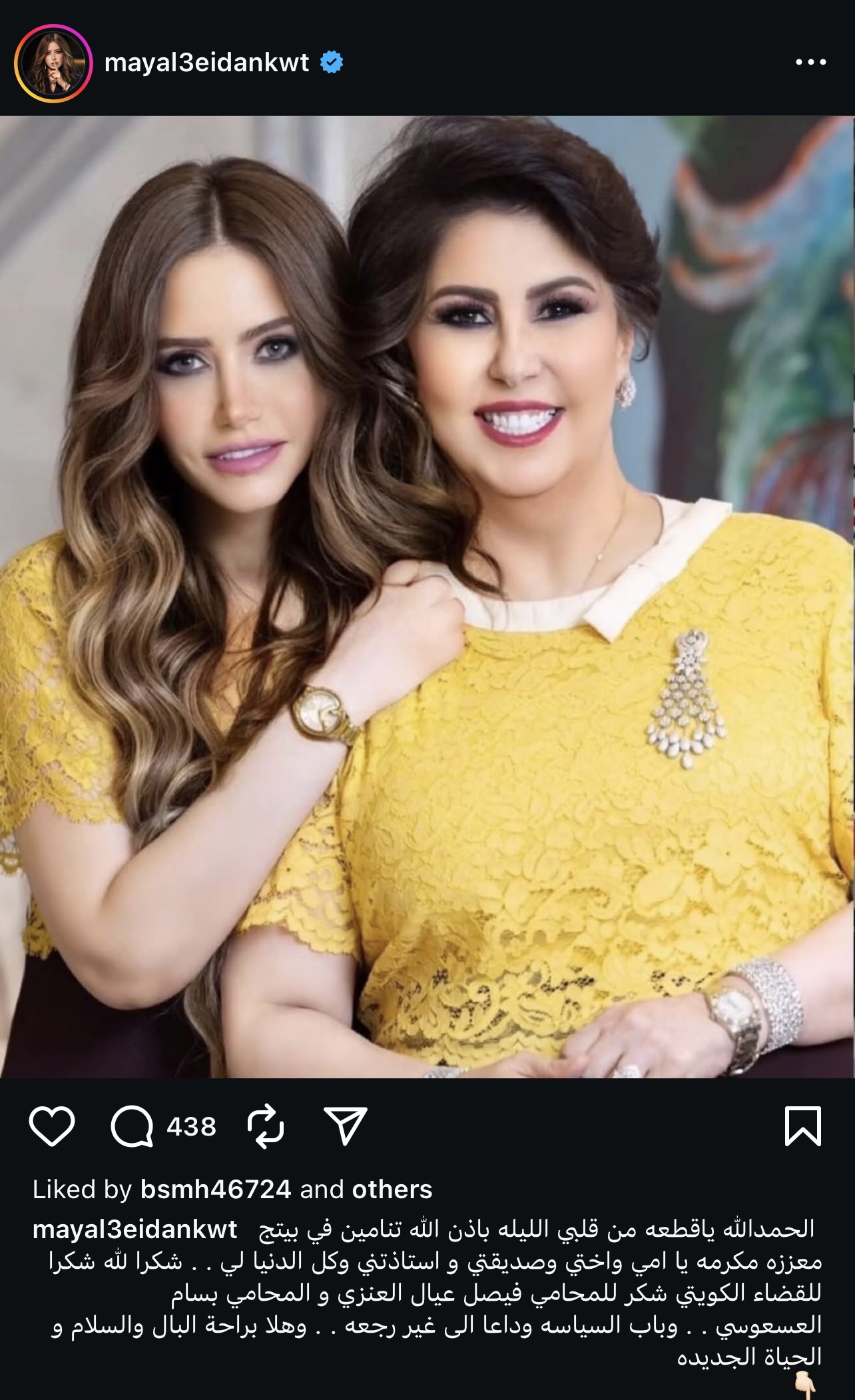Viewport: 855px width, 1400px height.
Task: Open the mayal3eidankwt username in post header
Action: pos(206,63)
